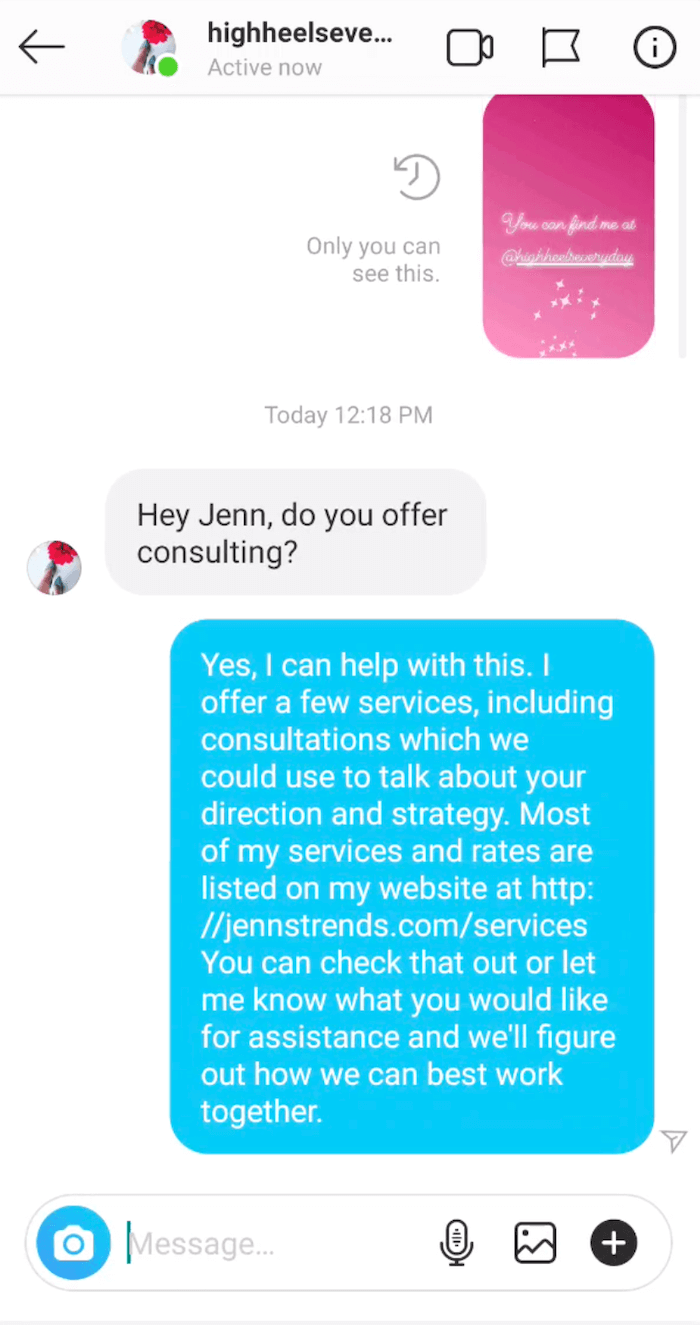Open conversation details info

(655, 47)
